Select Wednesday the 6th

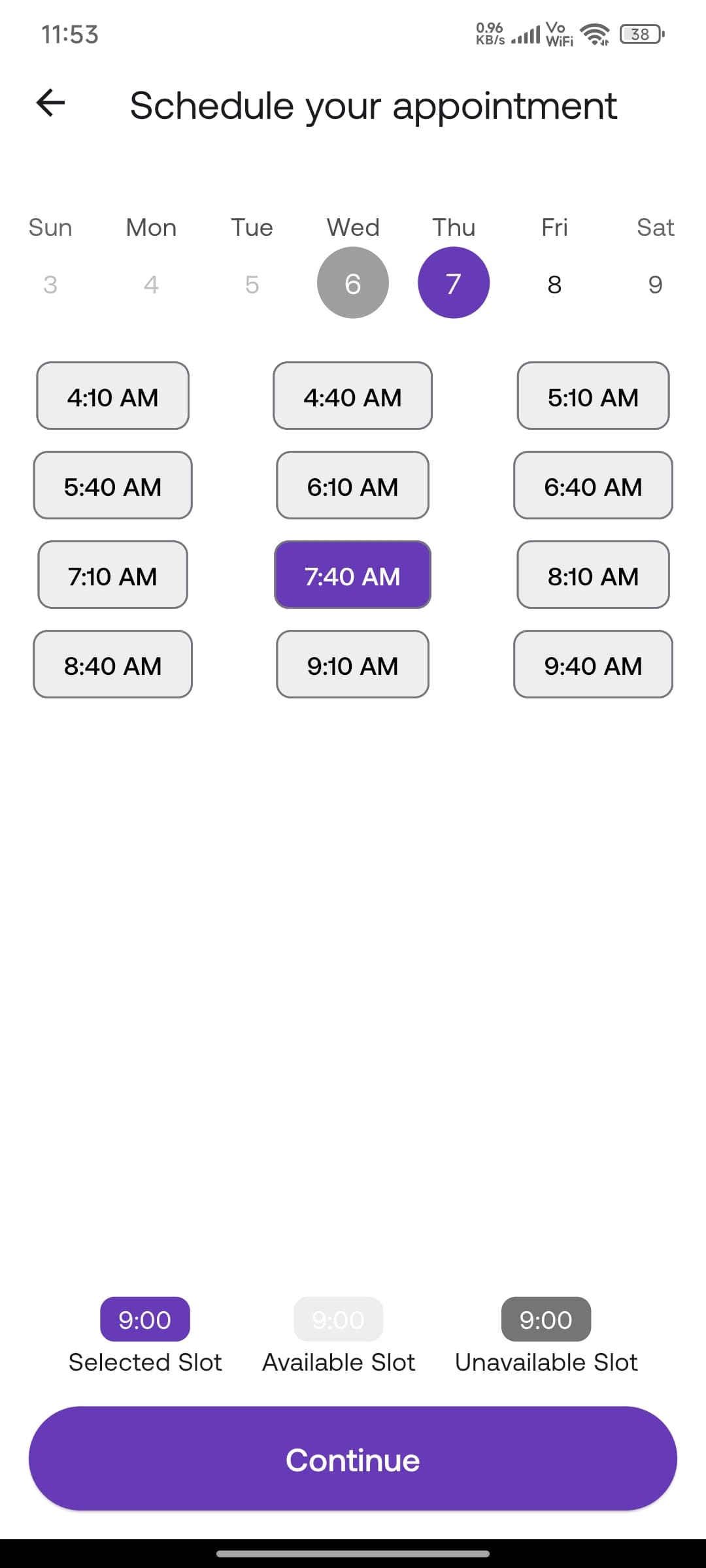(x=353, y=283)
